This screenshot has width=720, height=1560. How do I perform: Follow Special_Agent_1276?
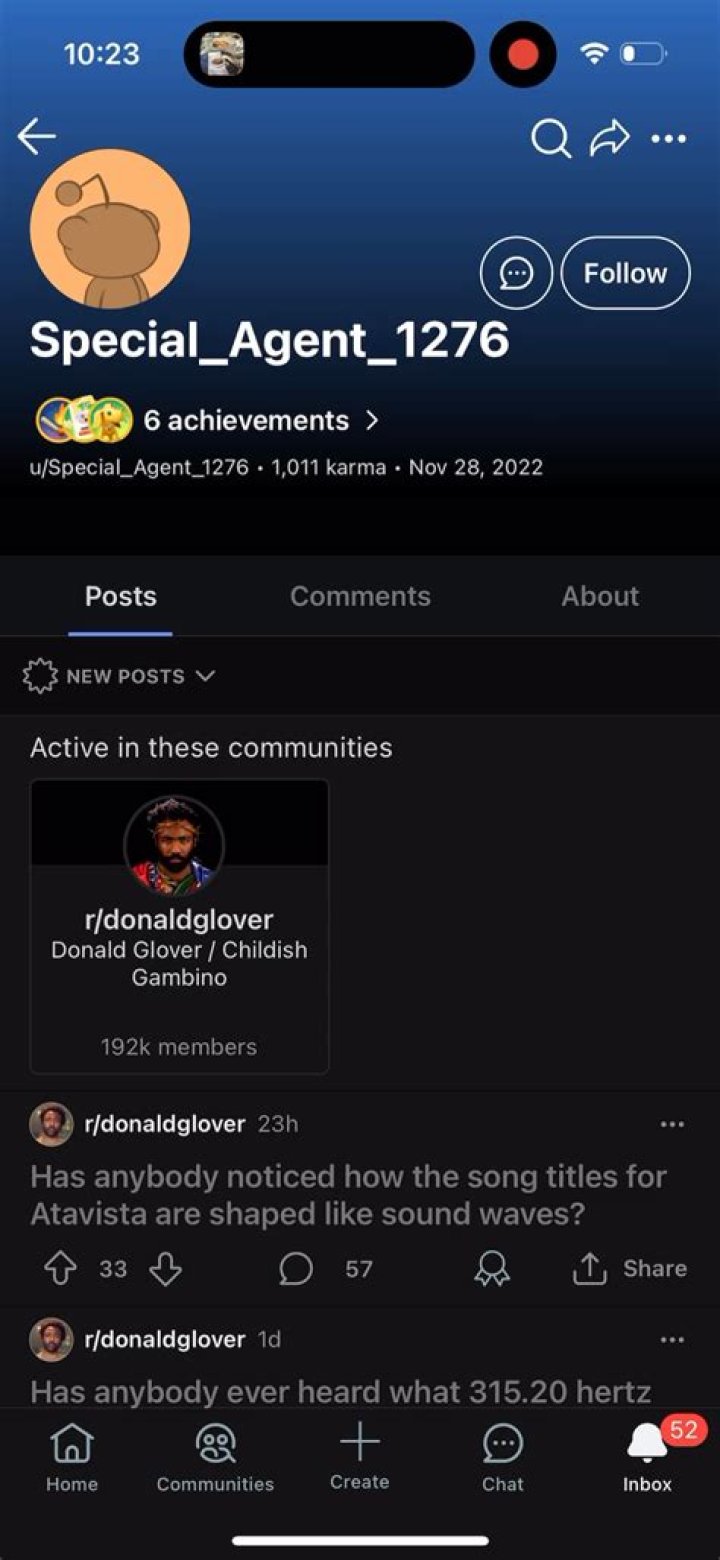625,273
